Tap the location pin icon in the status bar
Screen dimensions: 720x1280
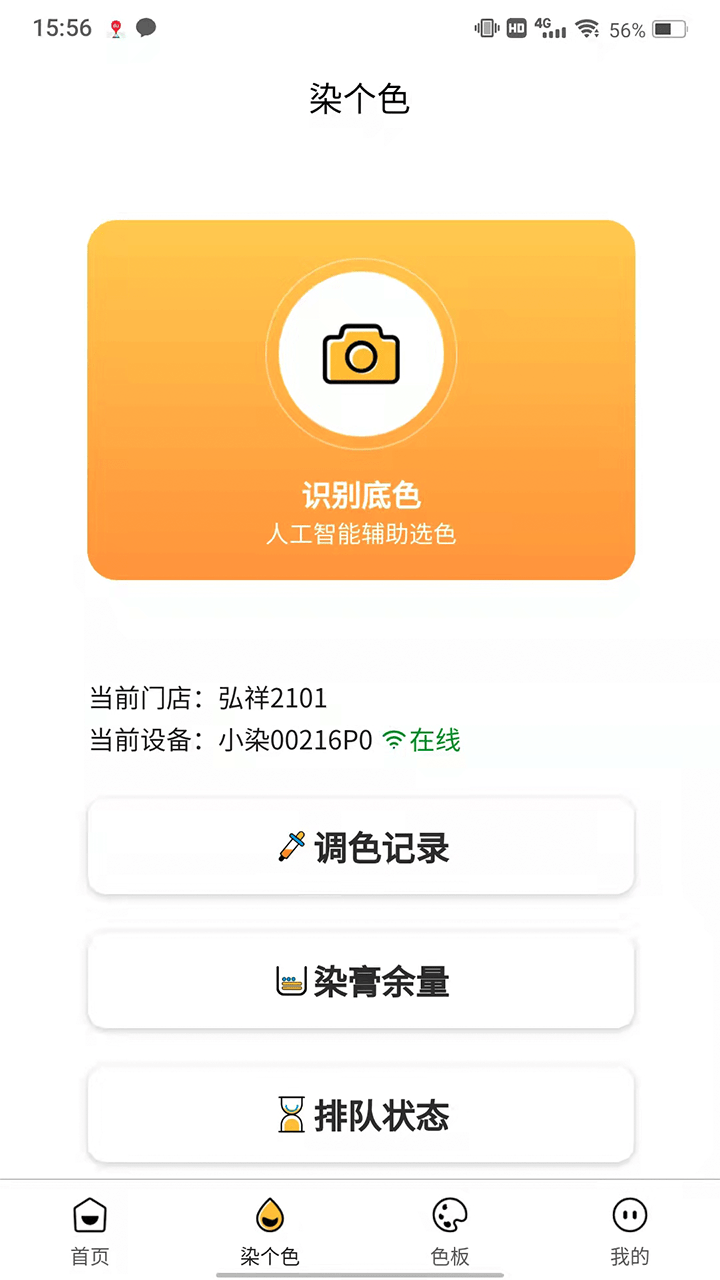tap(115, 29)
